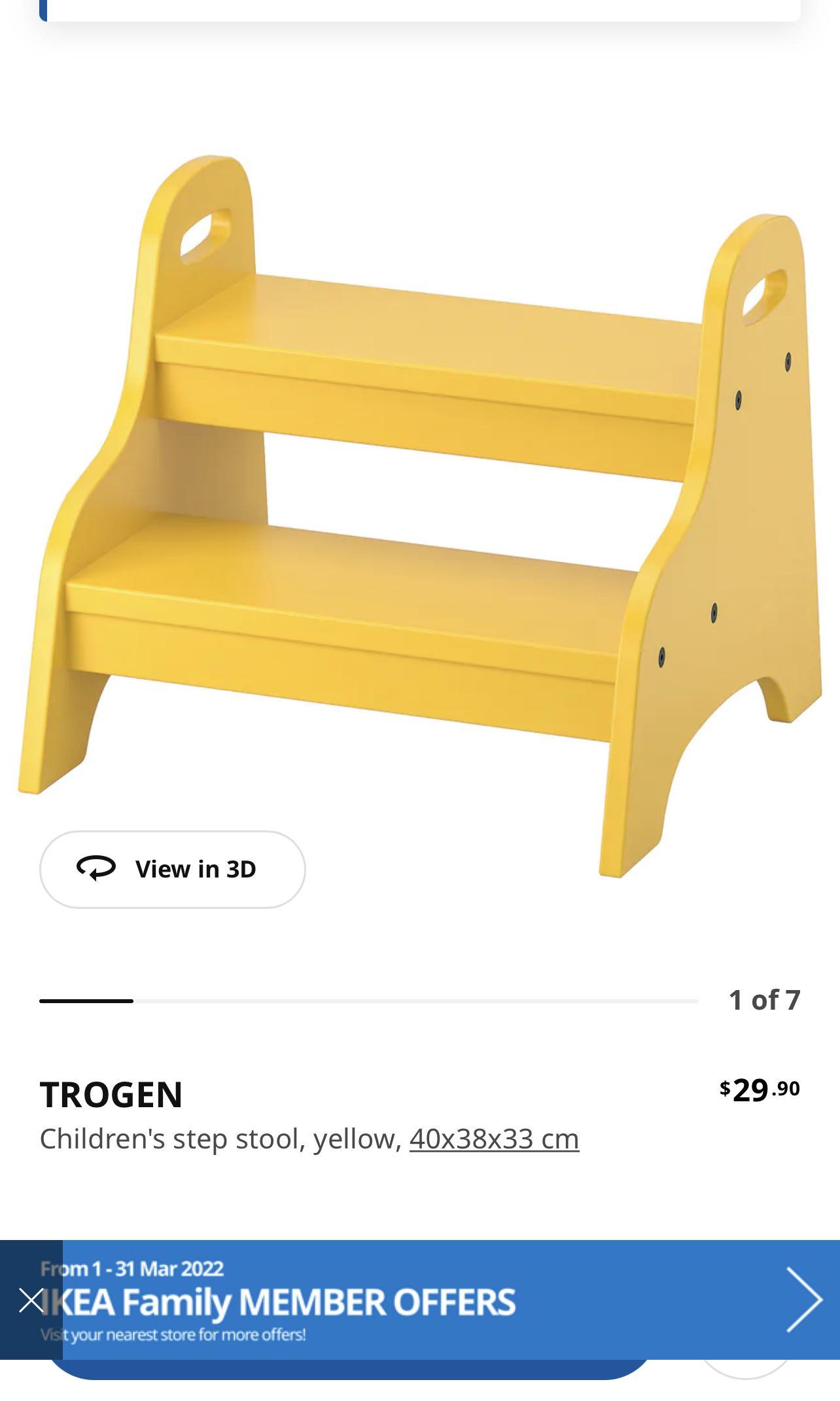Activate the 3D preview toggle pill
The width and height of the screenshot is (840, 1401).
[173, 870]
